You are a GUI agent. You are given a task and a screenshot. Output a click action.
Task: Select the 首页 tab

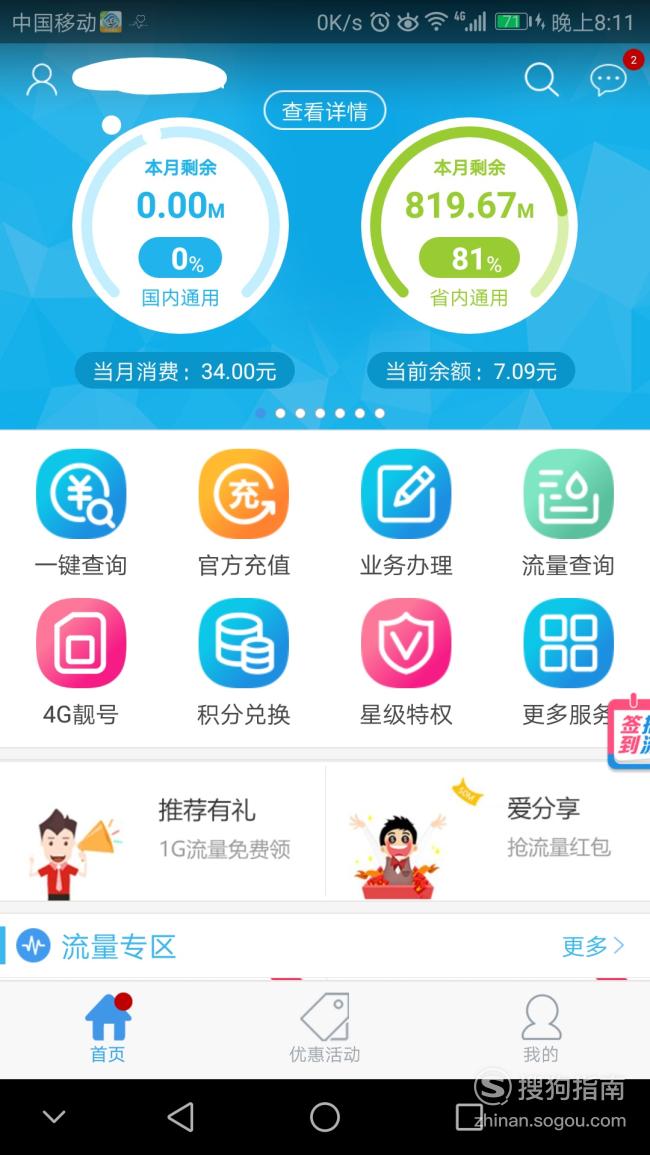point(108,1029)
